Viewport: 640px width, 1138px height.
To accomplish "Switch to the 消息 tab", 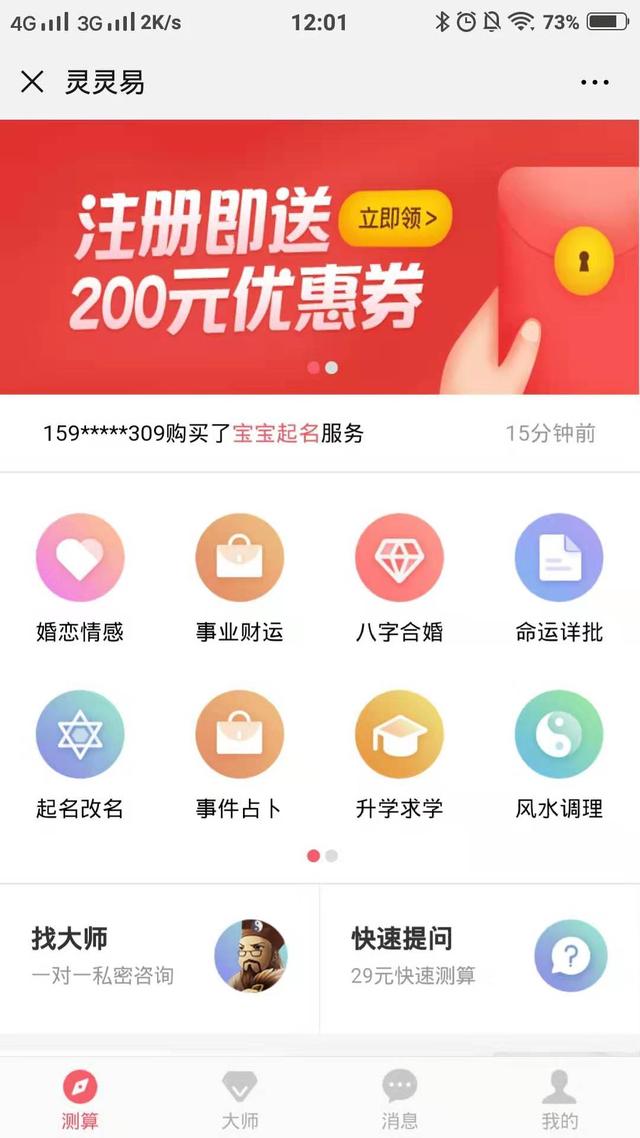I will (x=400, y=1098).
